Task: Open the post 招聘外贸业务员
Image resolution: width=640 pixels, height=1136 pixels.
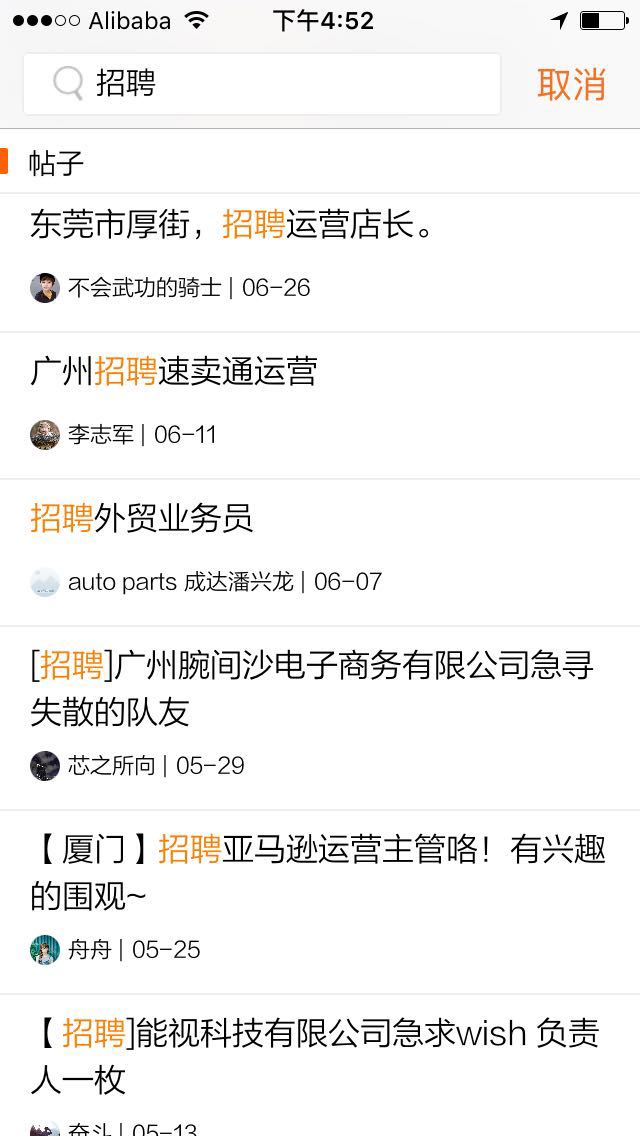Action: pos(320,553)
